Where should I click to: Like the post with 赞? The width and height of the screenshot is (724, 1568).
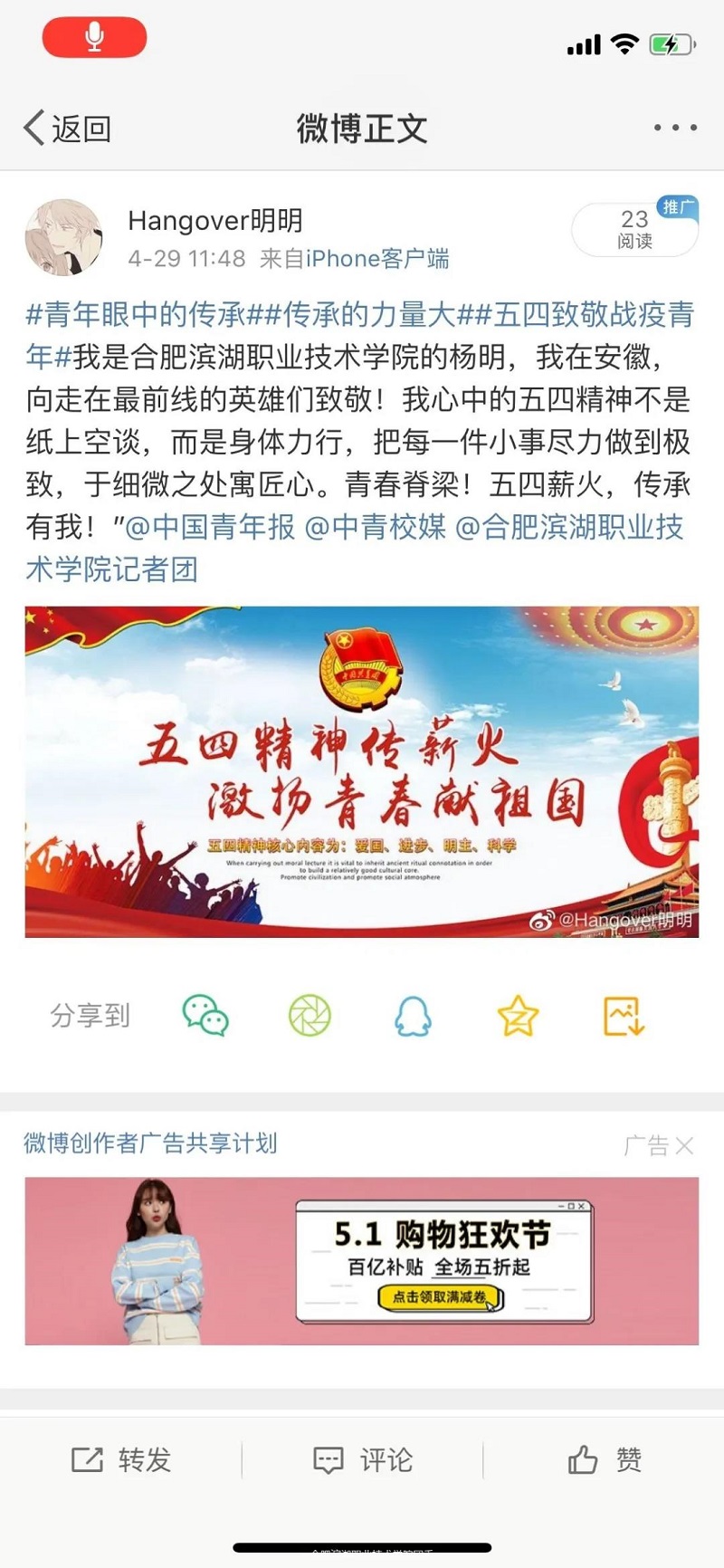tap(605, 1459)
